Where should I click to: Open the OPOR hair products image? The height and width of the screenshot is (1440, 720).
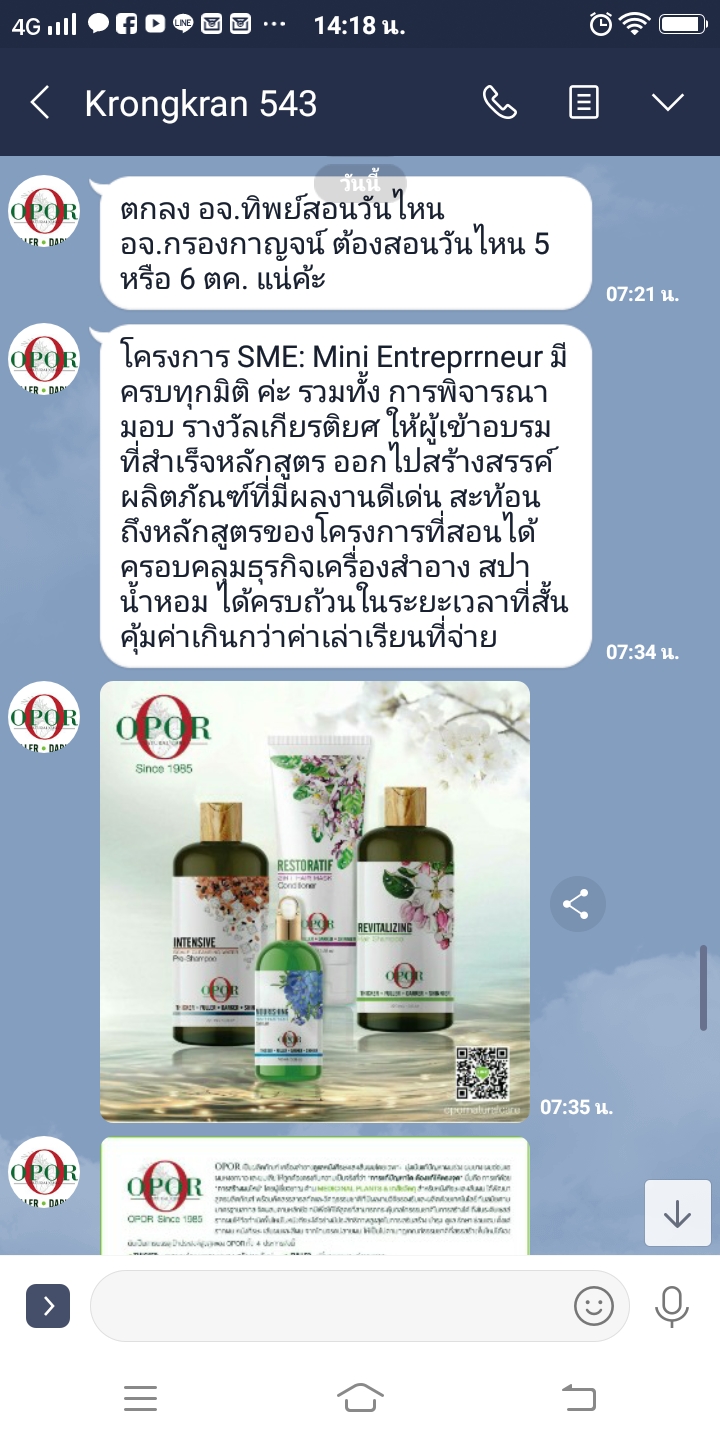315,901
